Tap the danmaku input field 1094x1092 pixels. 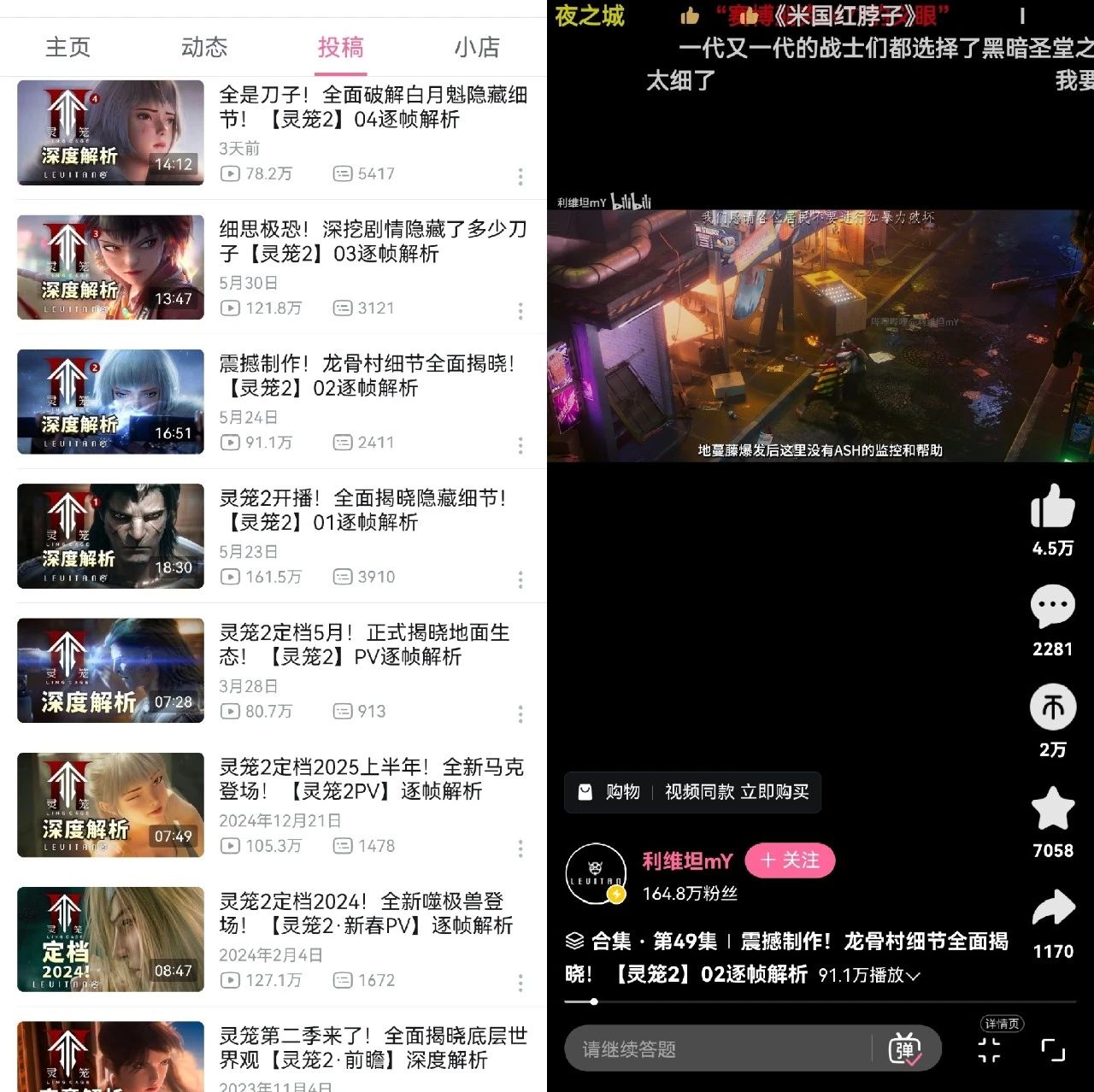tap(718, 1048)
